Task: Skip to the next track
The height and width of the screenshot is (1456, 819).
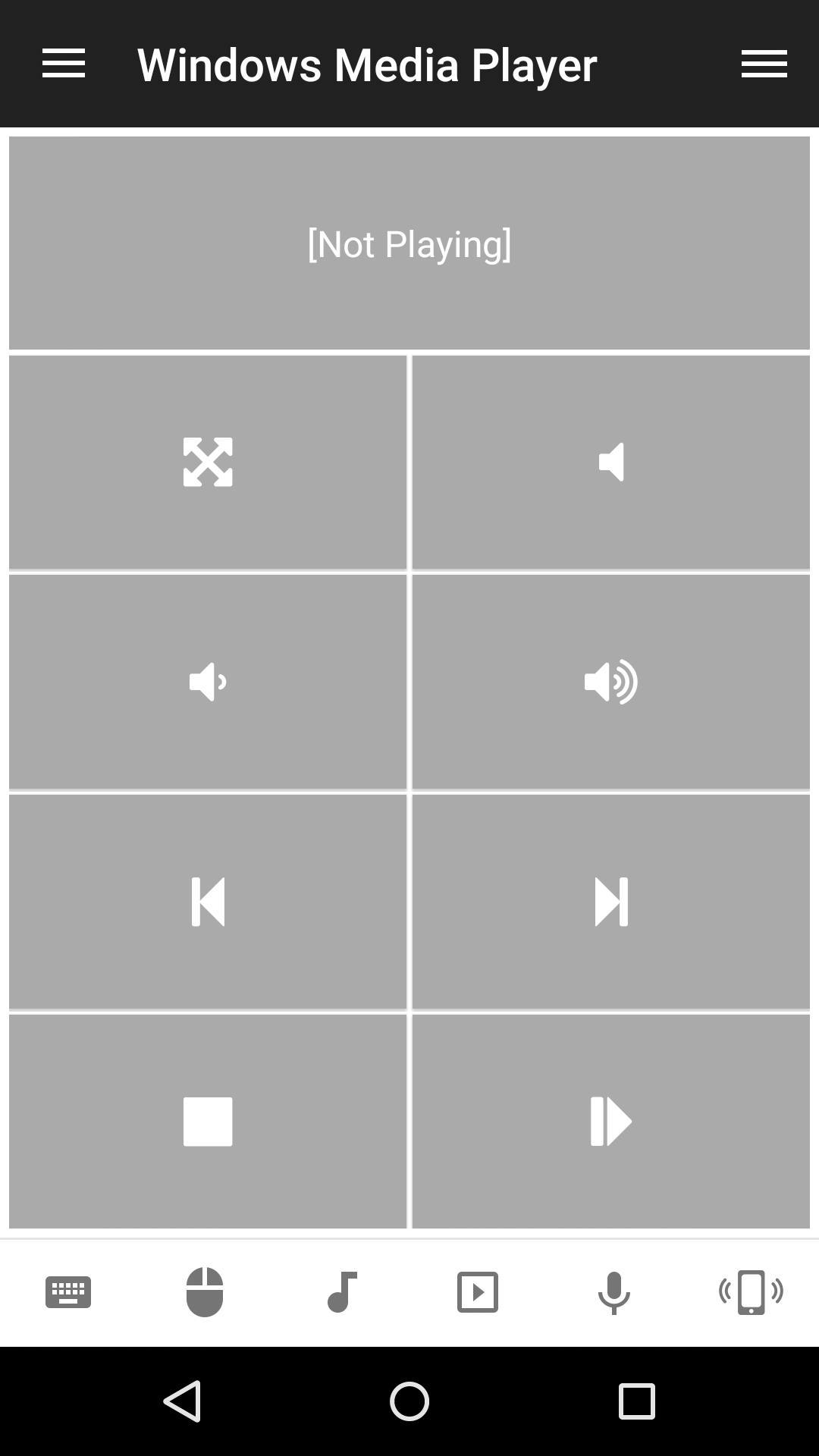Action: (611, 902)
